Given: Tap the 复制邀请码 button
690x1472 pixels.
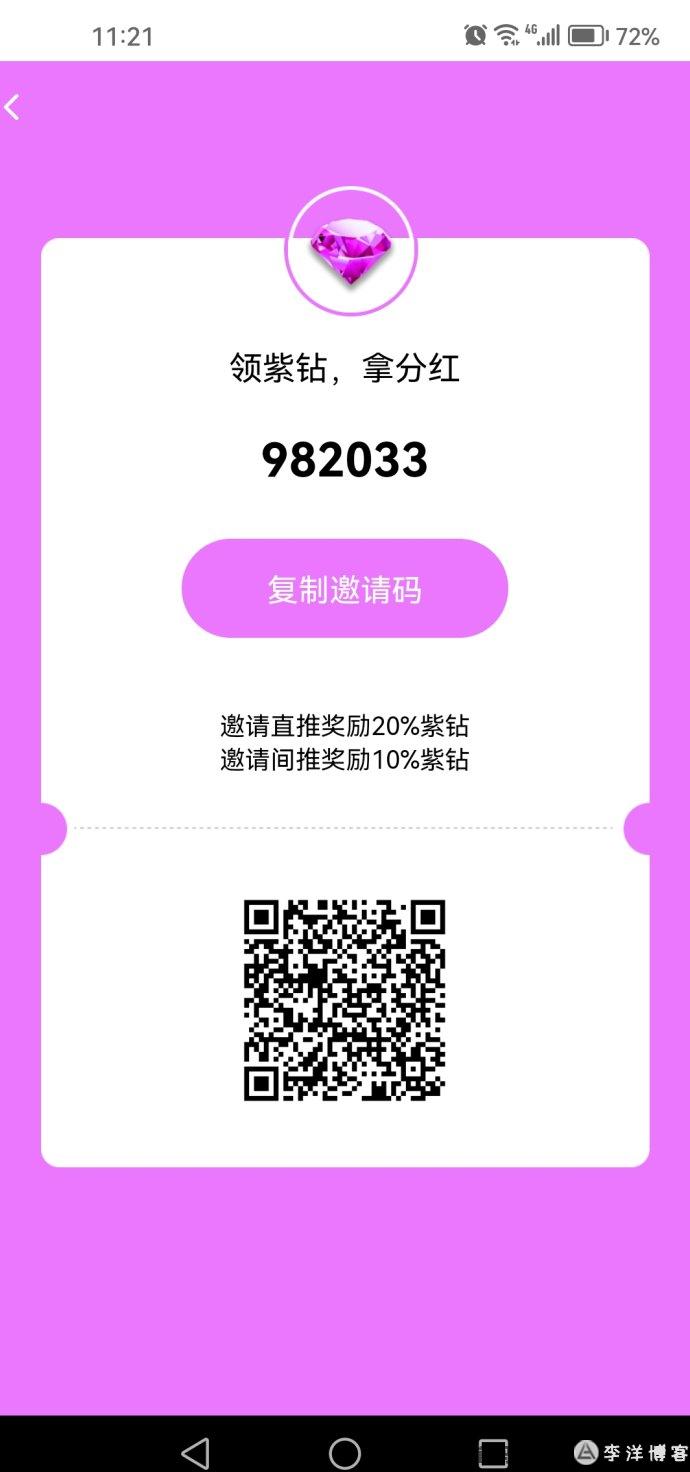Looking at the screenshot, I should tap(345, 588).
